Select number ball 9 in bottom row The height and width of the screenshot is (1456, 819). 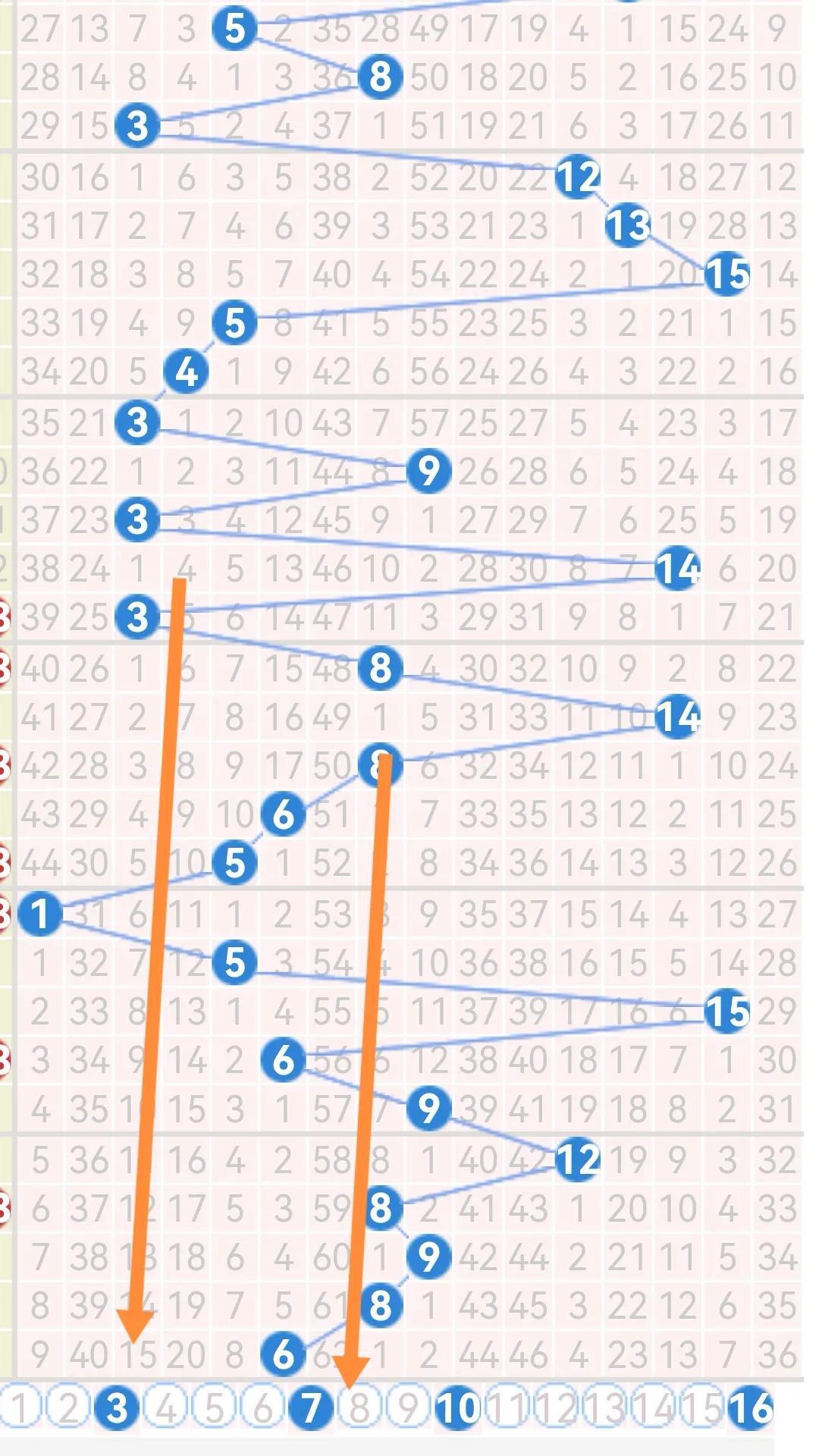pos(408,1408)
